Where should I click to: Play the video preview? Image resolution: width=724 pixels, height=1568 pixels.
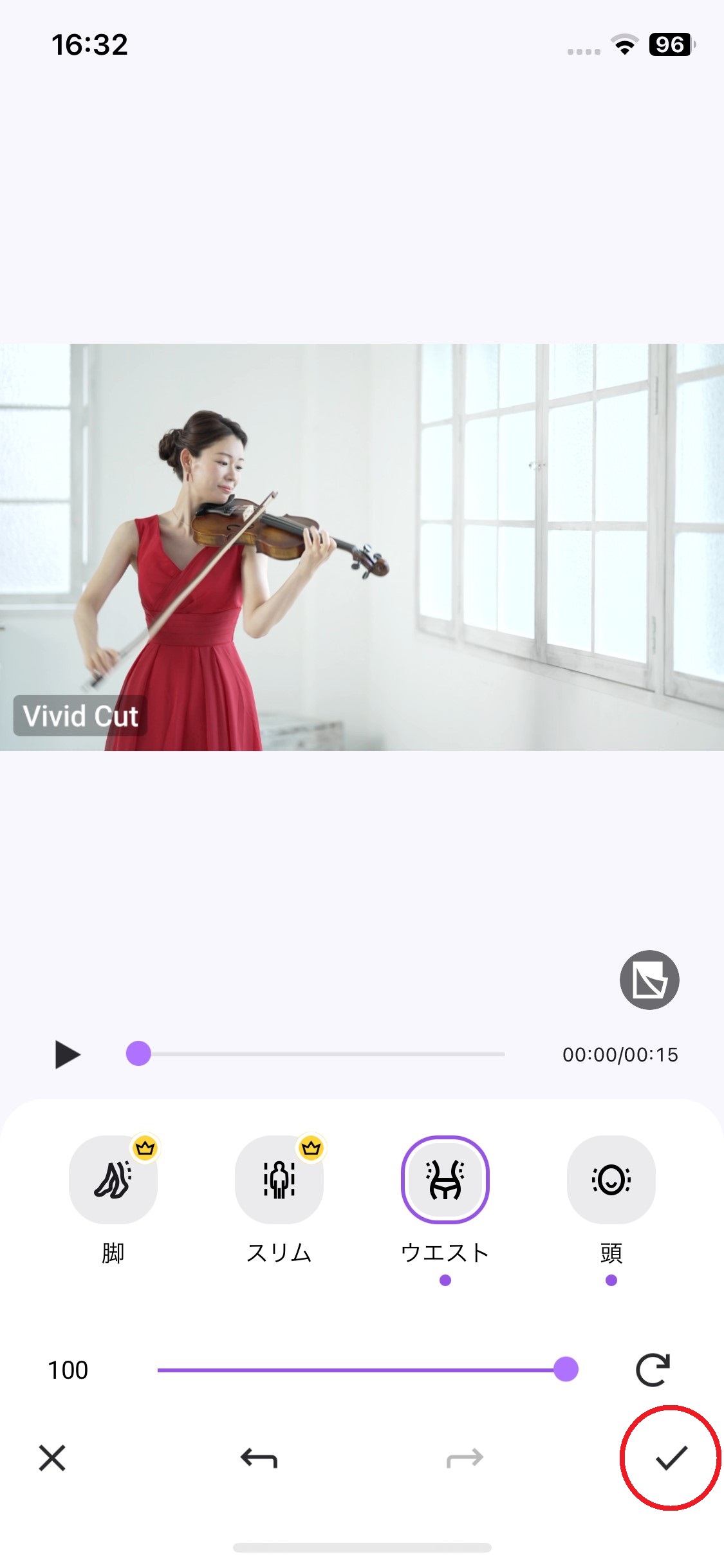67,1054
